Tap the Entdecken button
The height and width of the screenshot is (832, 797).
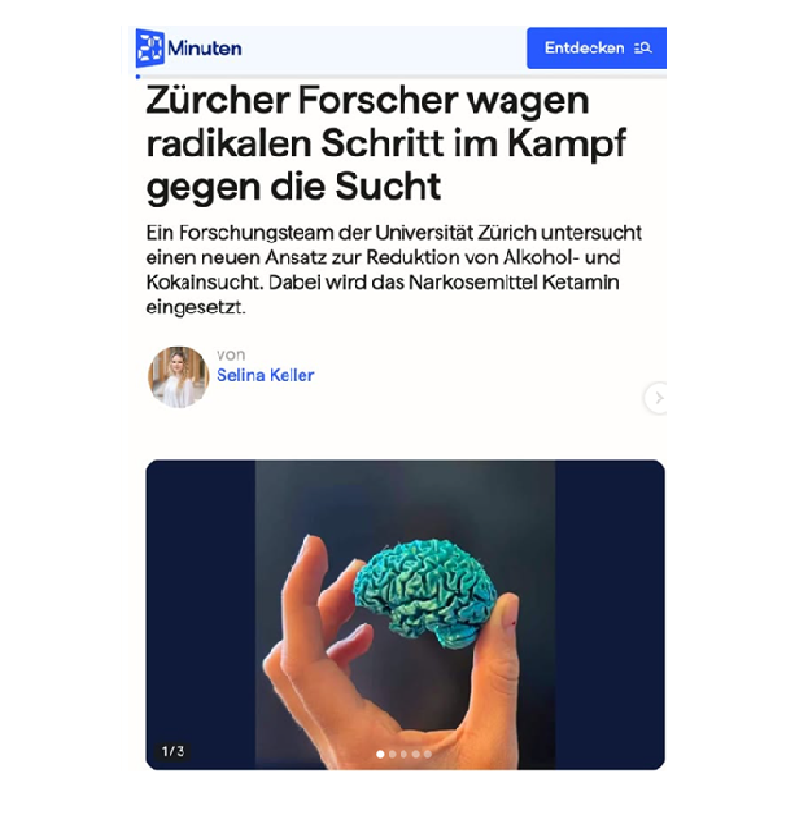point(597,48)
